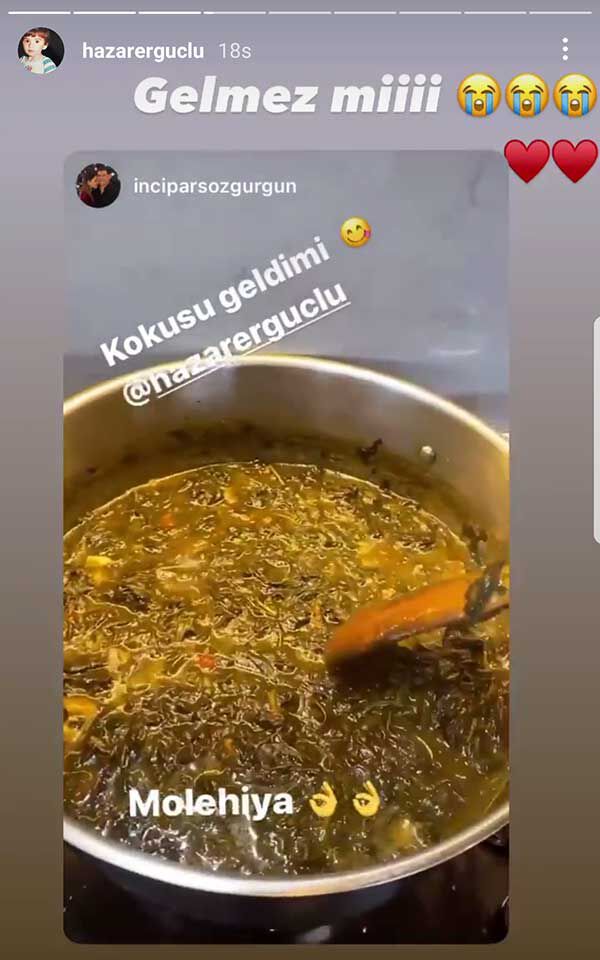Open the story overflow menu
This screenshot has width=600, height=960.
coord(565,49)
